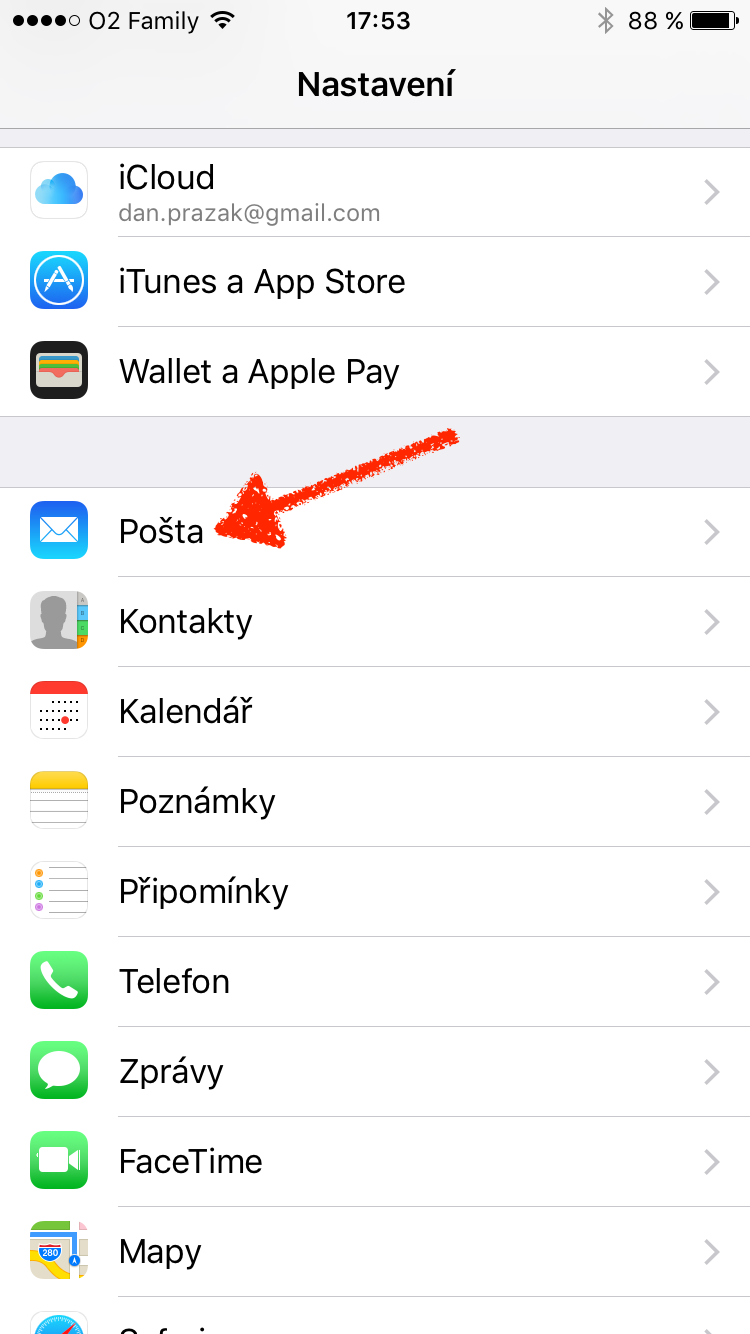Open iCloud account settings
750x1334 pixels.
pos(375,192)
